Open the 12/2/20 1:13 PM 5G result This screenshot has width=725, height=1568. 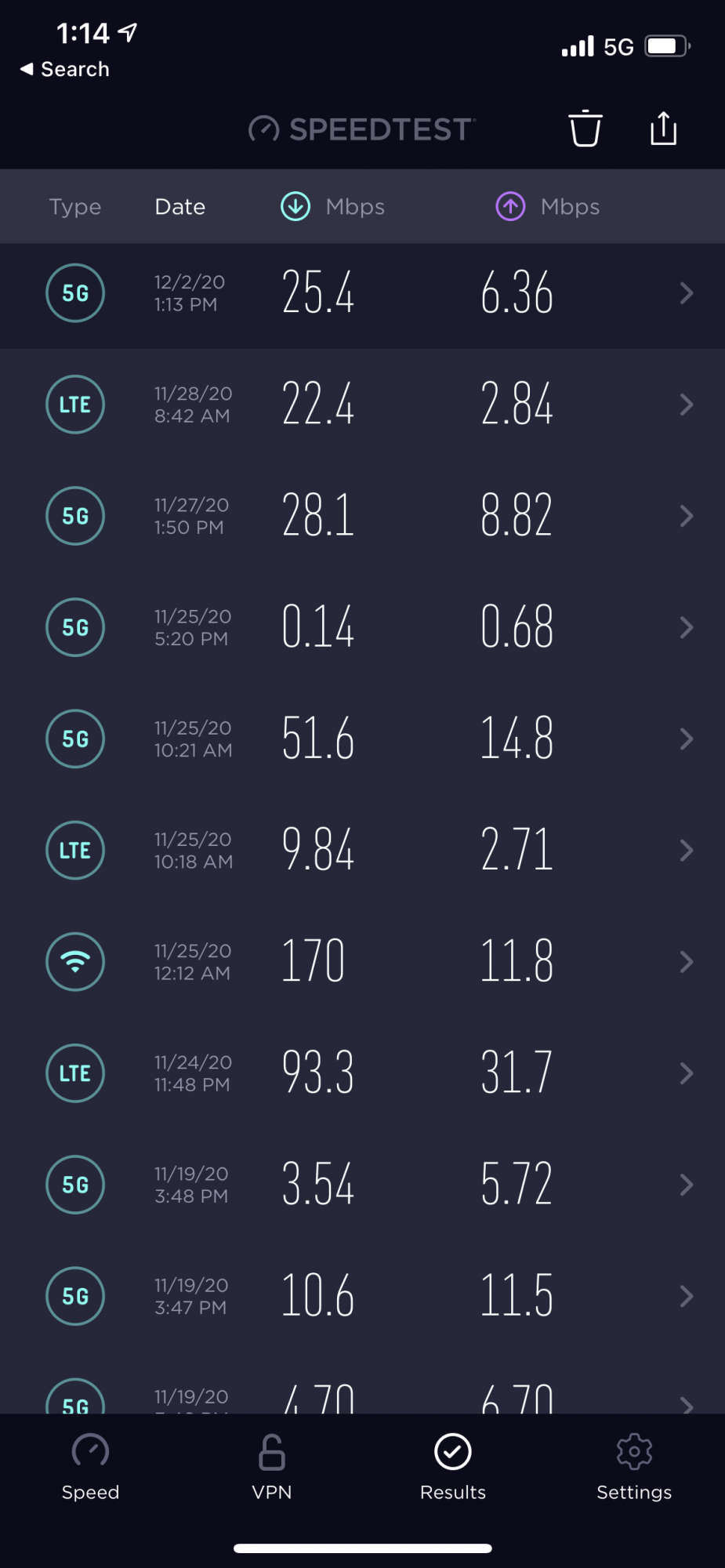coord(362,293)
